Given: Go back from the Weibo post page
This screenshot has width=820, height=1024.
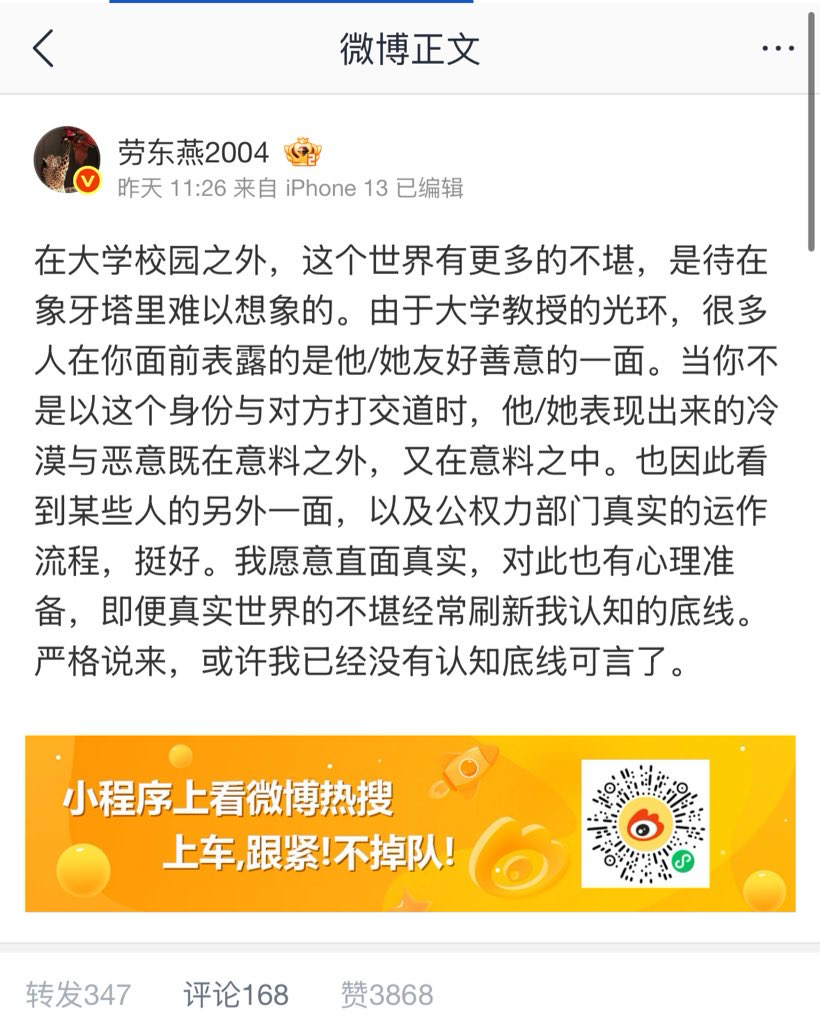Looking at the screenshot, I should coord(44,48).
